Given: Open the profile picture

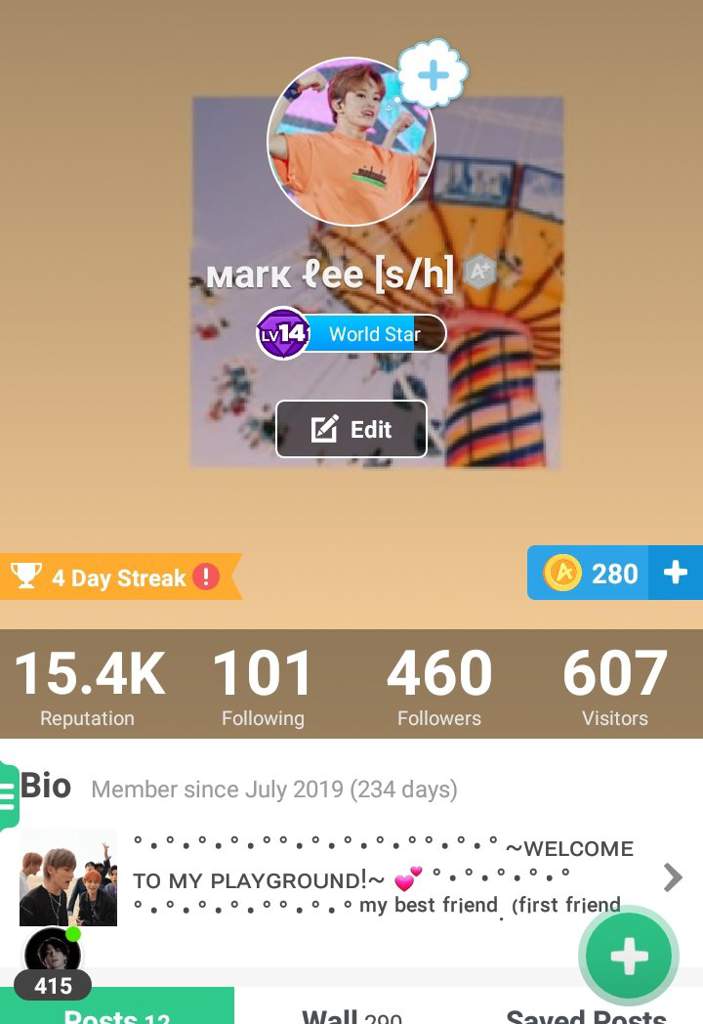Looking at the screenshot, I should coord(350,142).
